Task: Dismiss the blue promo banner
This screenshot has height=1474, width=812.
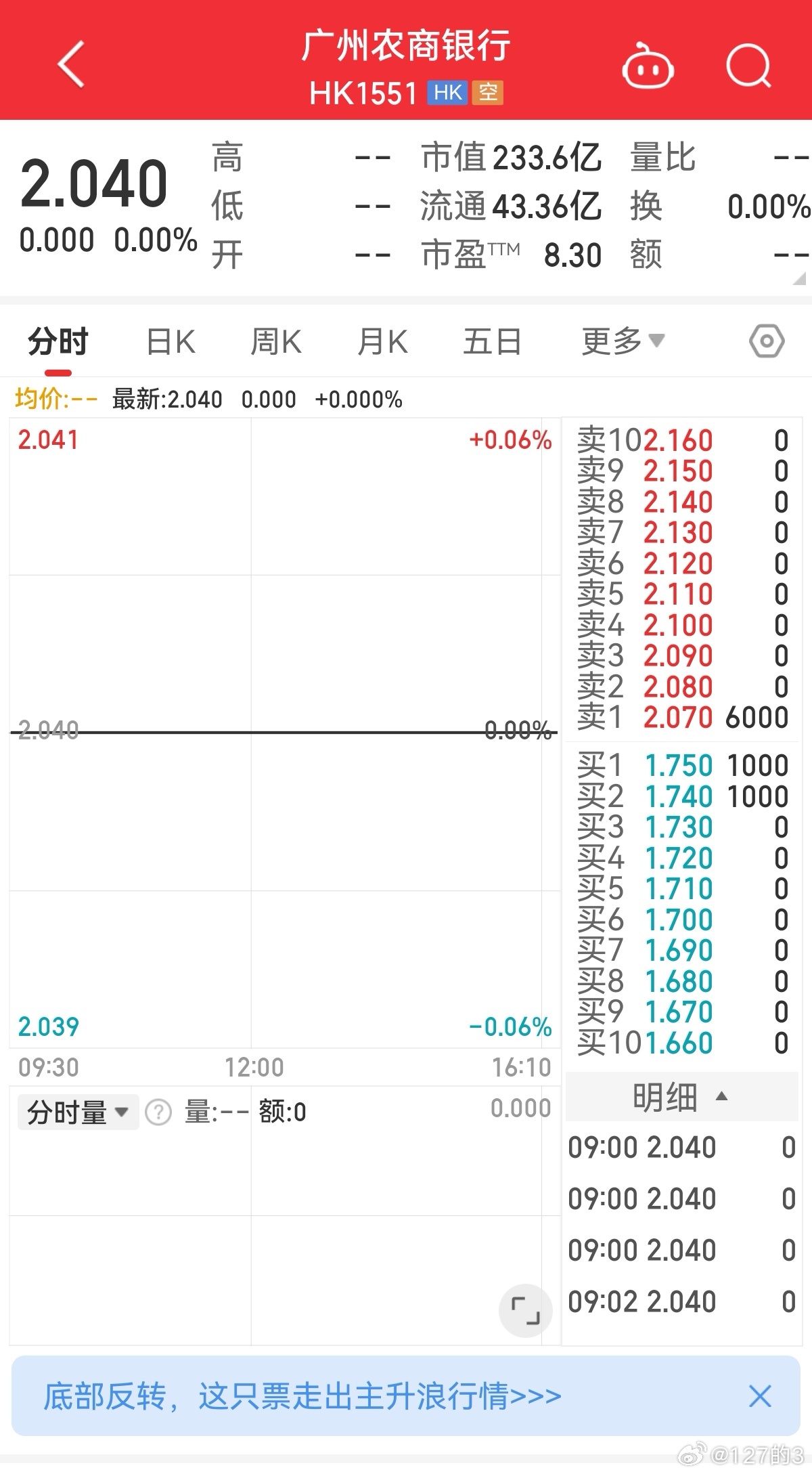Action: (760, 1396)
